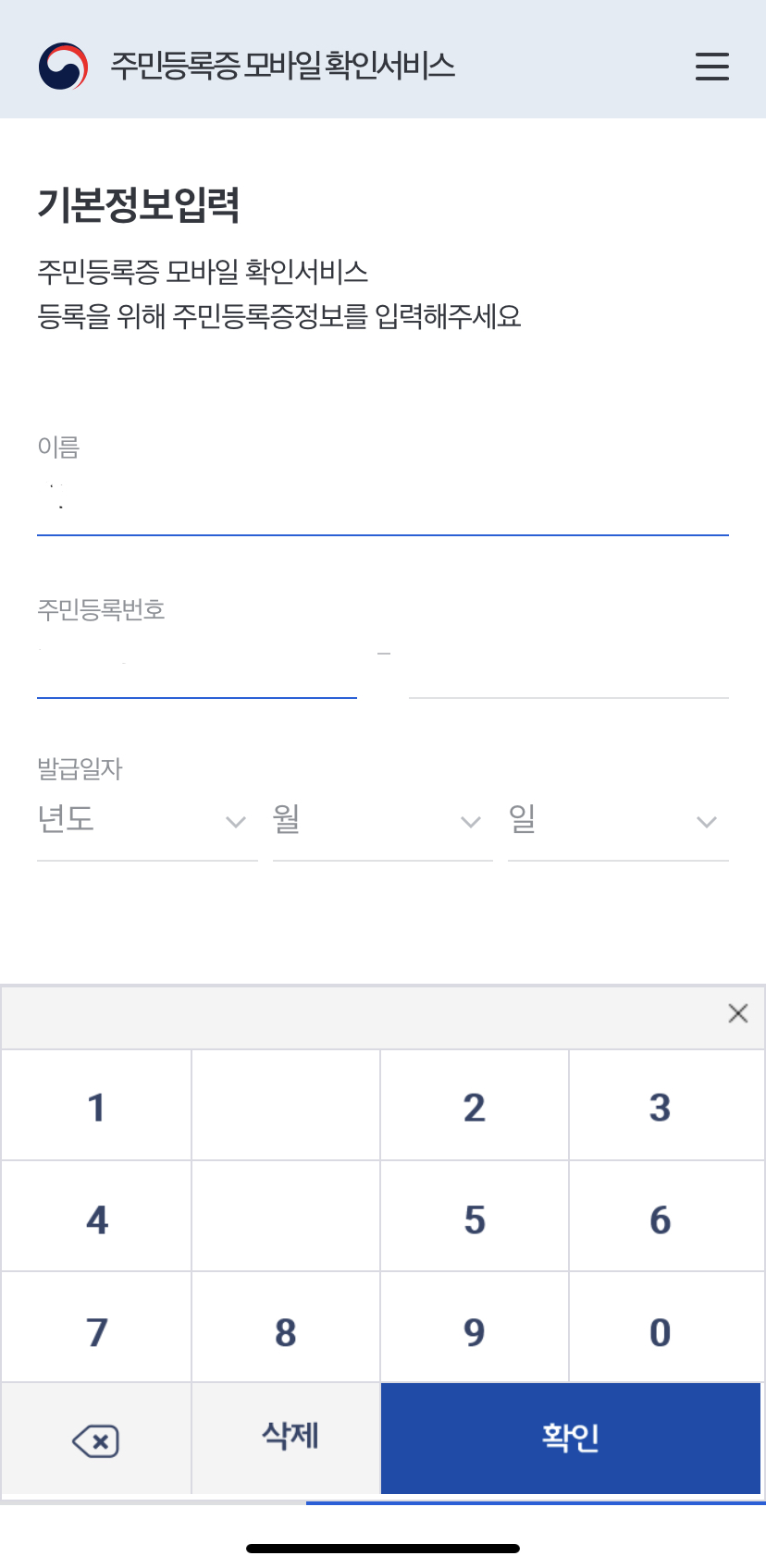The height and width of the screenshot is (1568, 766).
Task: Expand the 일 day dropdown
Action: click(617, 821)
